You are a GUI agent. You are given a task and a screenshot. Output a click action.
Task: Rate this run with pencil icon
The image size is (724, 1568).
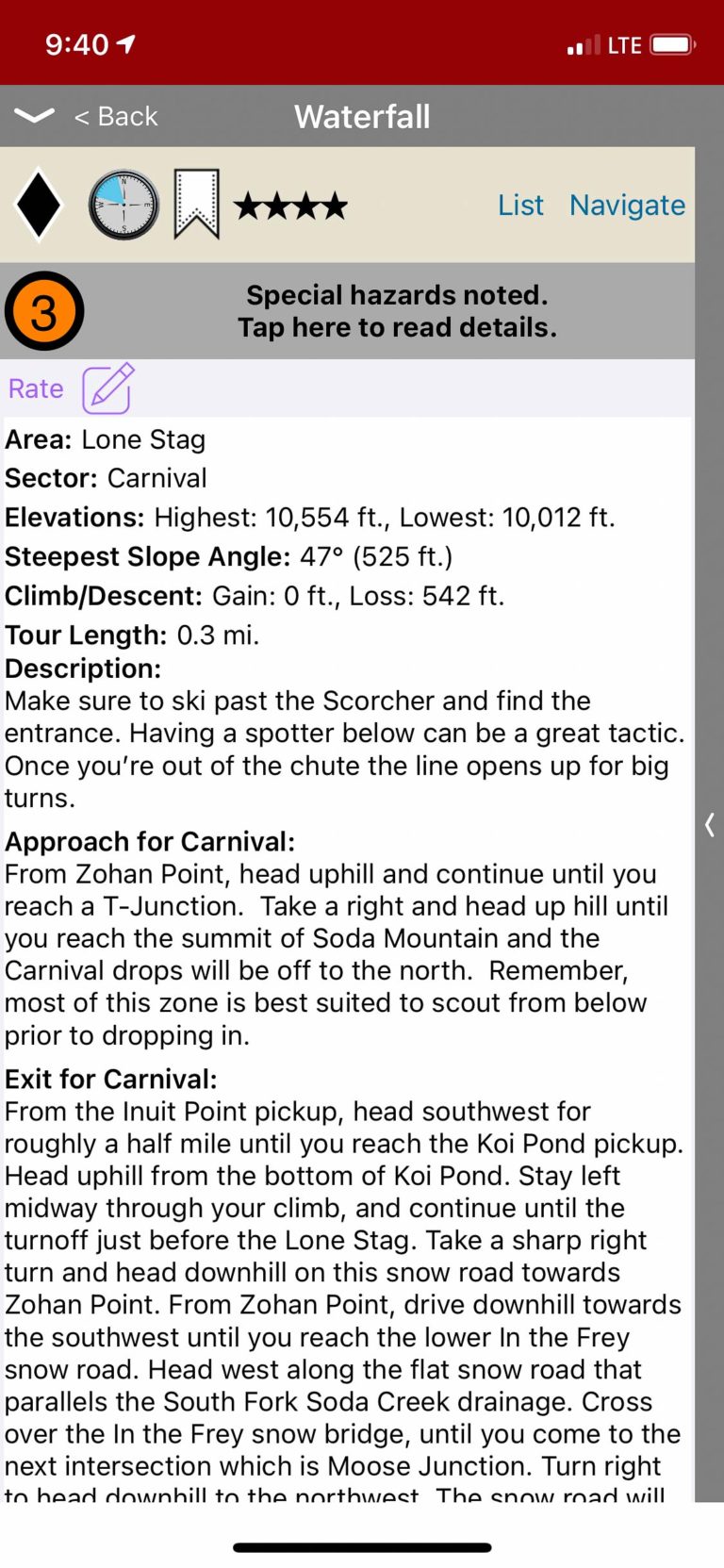coord(107,388)
